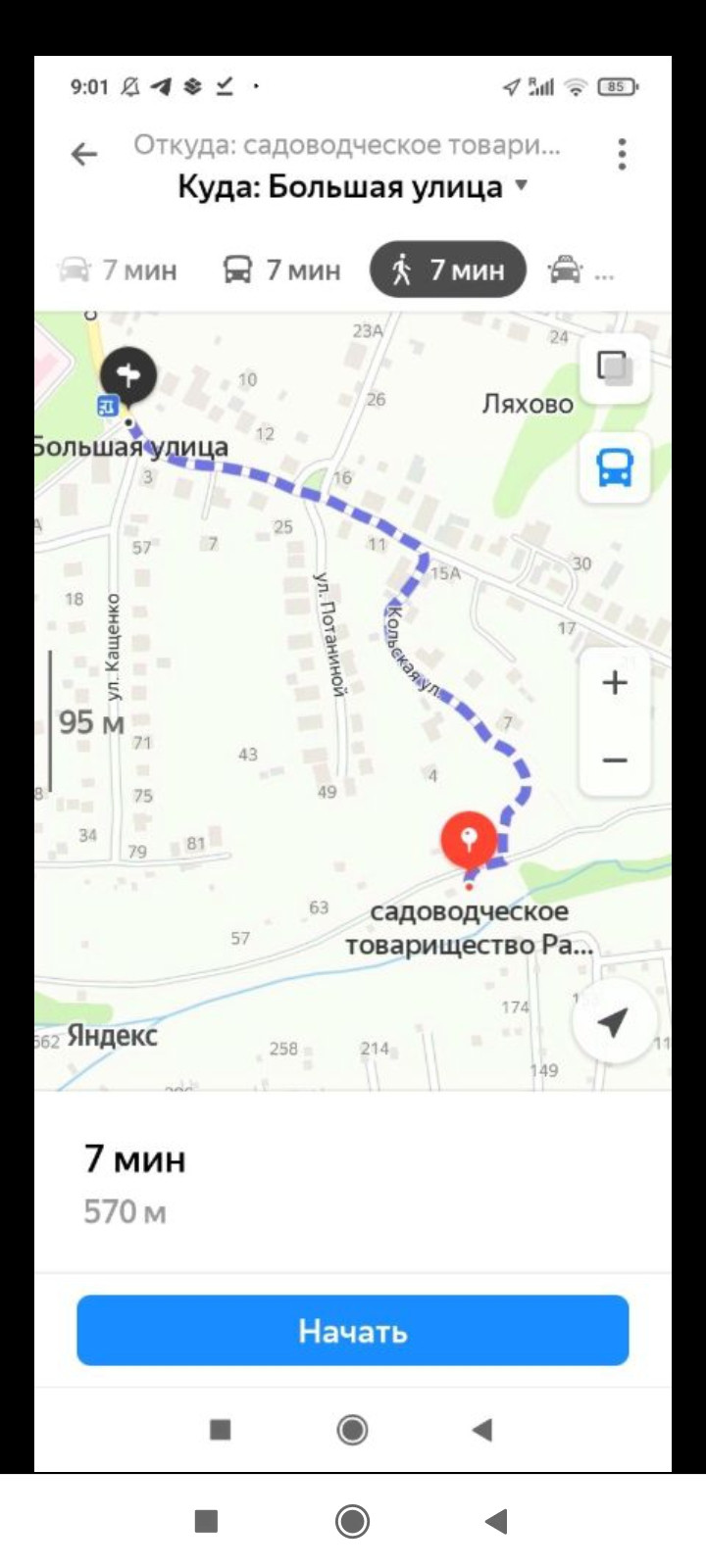This screenshot has height=1568, width=706.
Task: Center map on my location arrow
Action: pos(613,1022)
